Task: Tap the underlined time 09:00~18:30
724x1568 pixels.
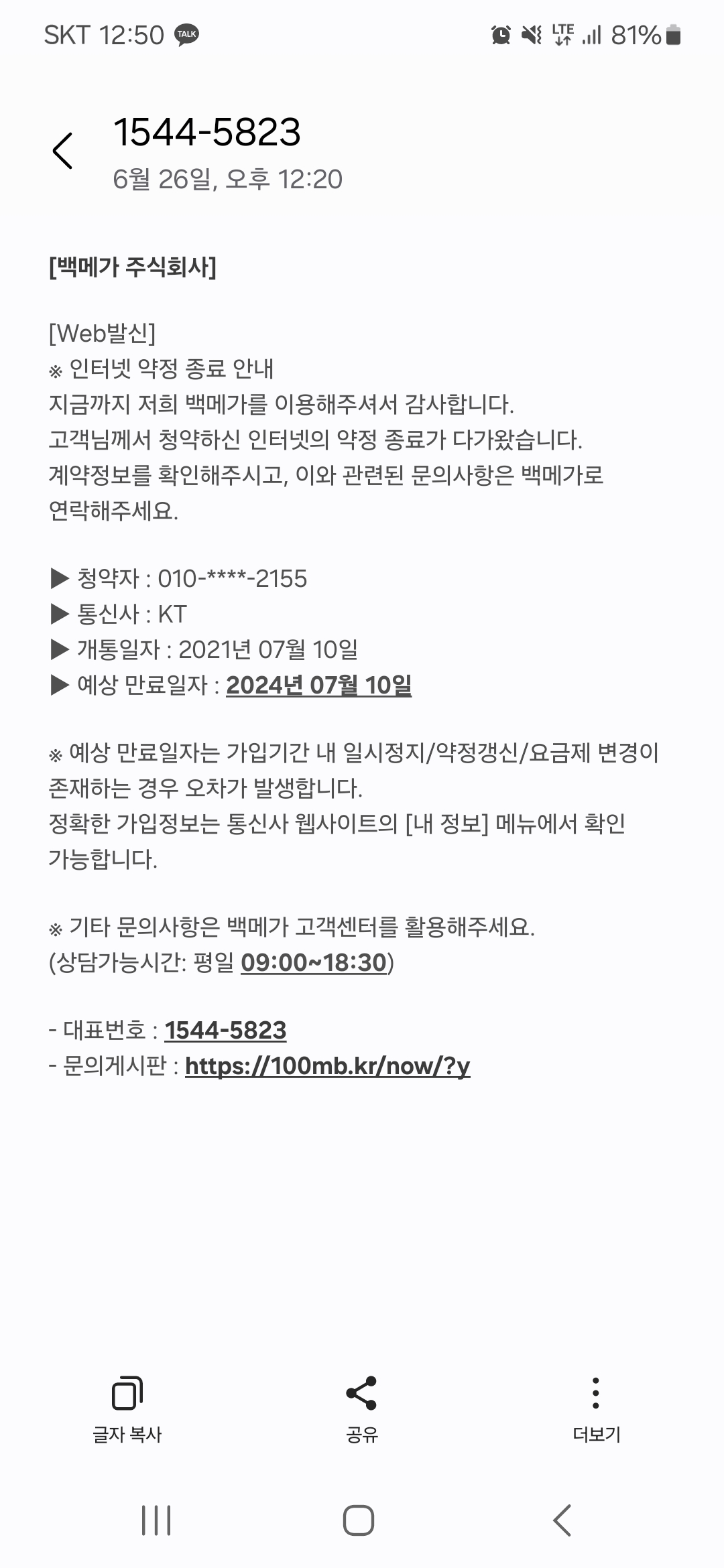Action: coord(314,962)
